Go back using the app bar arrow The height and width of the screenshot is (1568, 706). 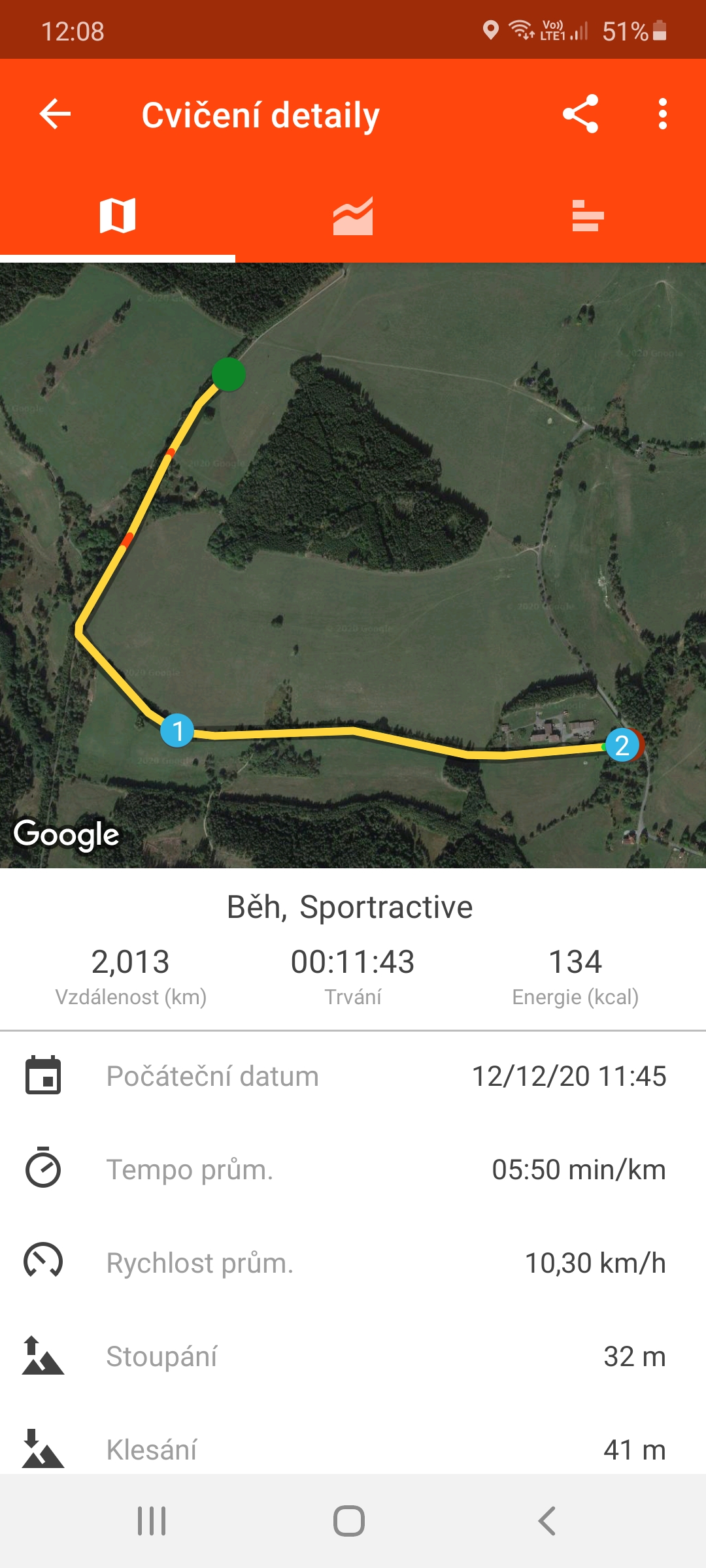pos(56,114)
